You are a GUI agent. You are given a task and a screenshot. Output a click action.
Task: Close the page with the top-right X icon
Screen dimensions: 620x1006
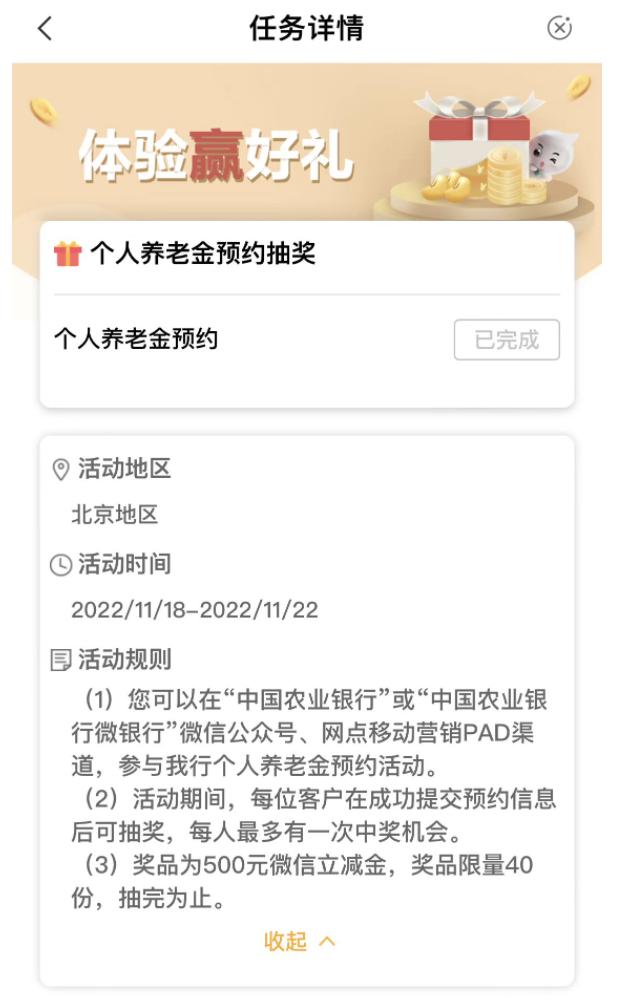(x=560, y=29)
